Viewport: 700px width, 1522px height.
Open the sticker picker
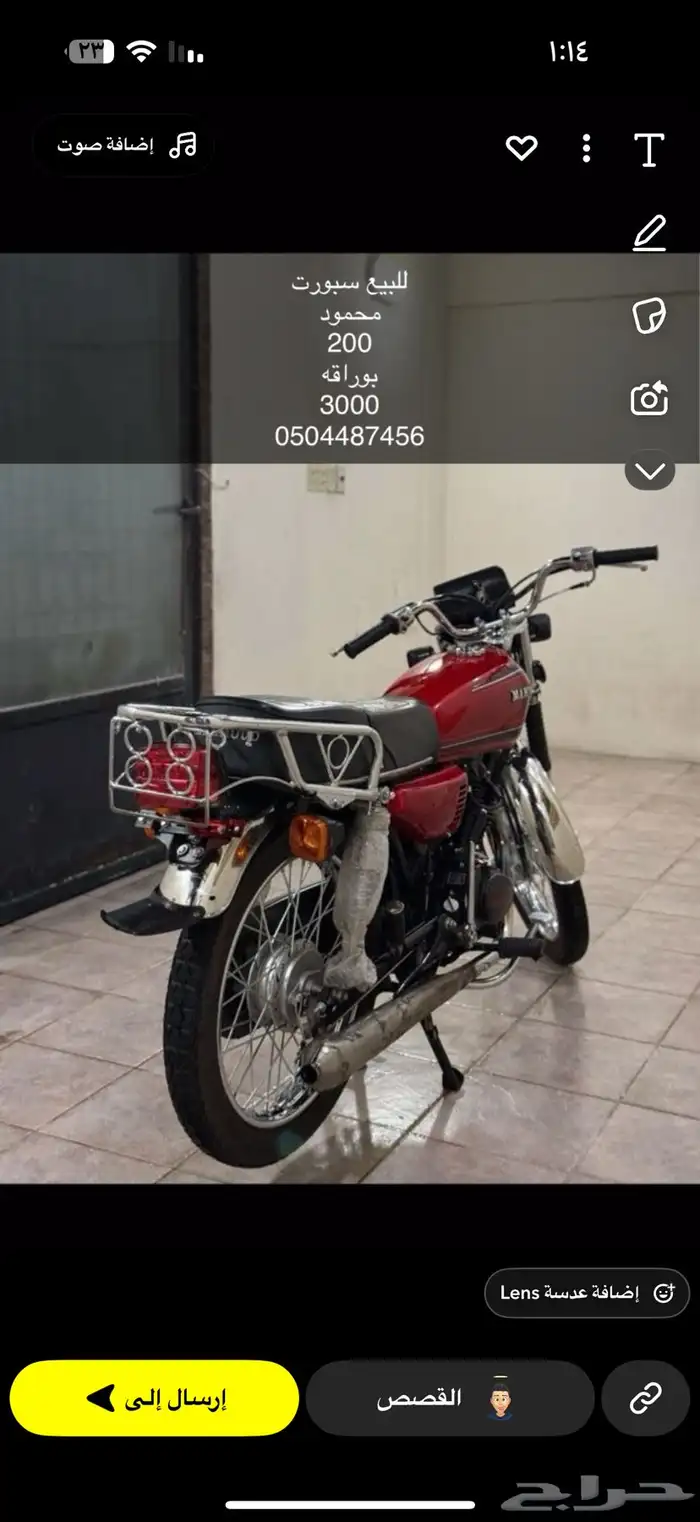tap(649, 316)
